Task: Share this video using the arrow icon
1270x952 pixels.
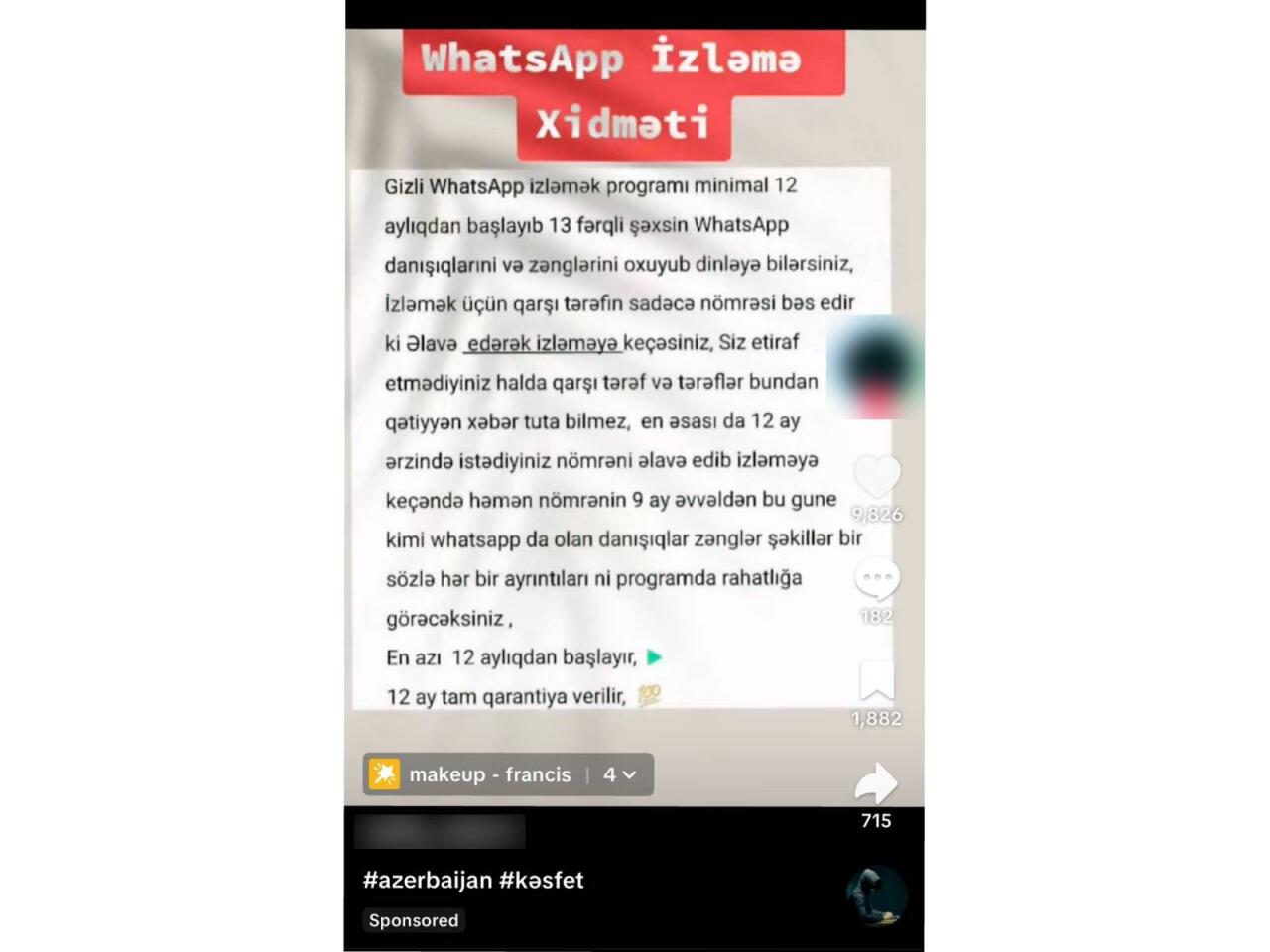Action: pyautogui.click(x=876, y=783)
